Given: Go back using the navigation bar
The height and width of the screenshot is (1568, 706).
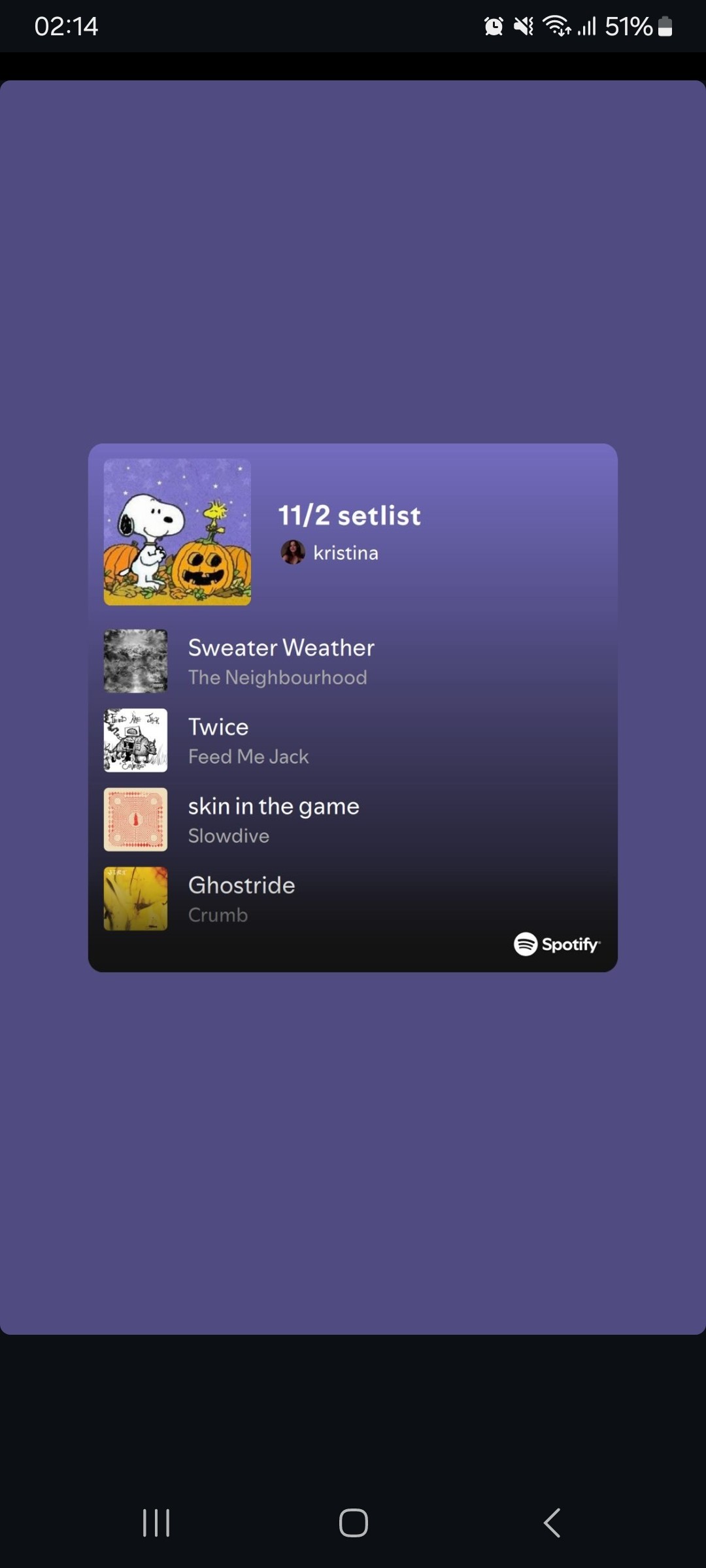Looking at the screenshot, I should tap(552, 1523).
